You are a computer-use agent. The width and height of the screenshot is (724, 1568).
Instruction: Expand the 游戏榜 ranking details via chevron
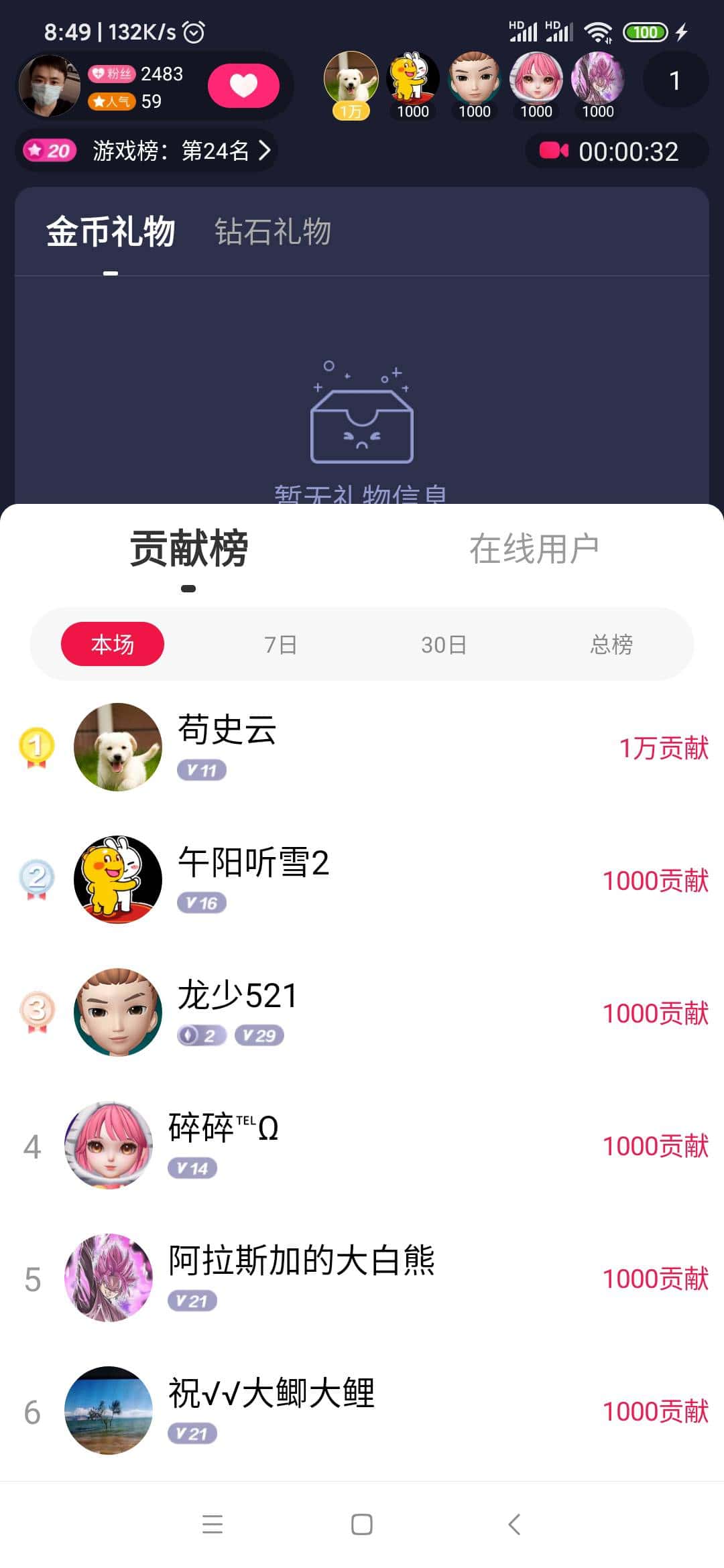pyautogui.click(x=267, y=151)
